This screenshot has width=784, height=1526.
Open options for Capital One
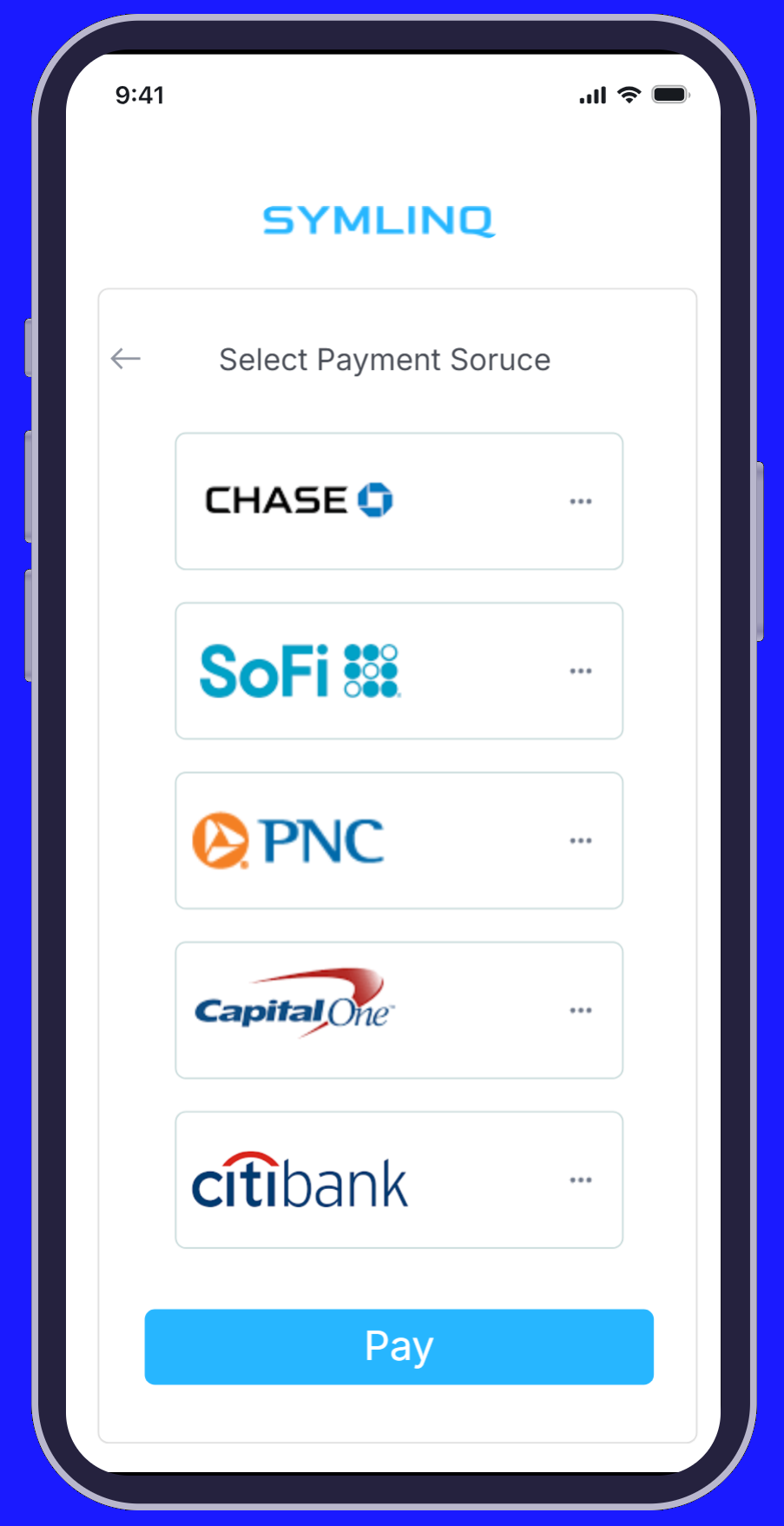click(581, 1010)
